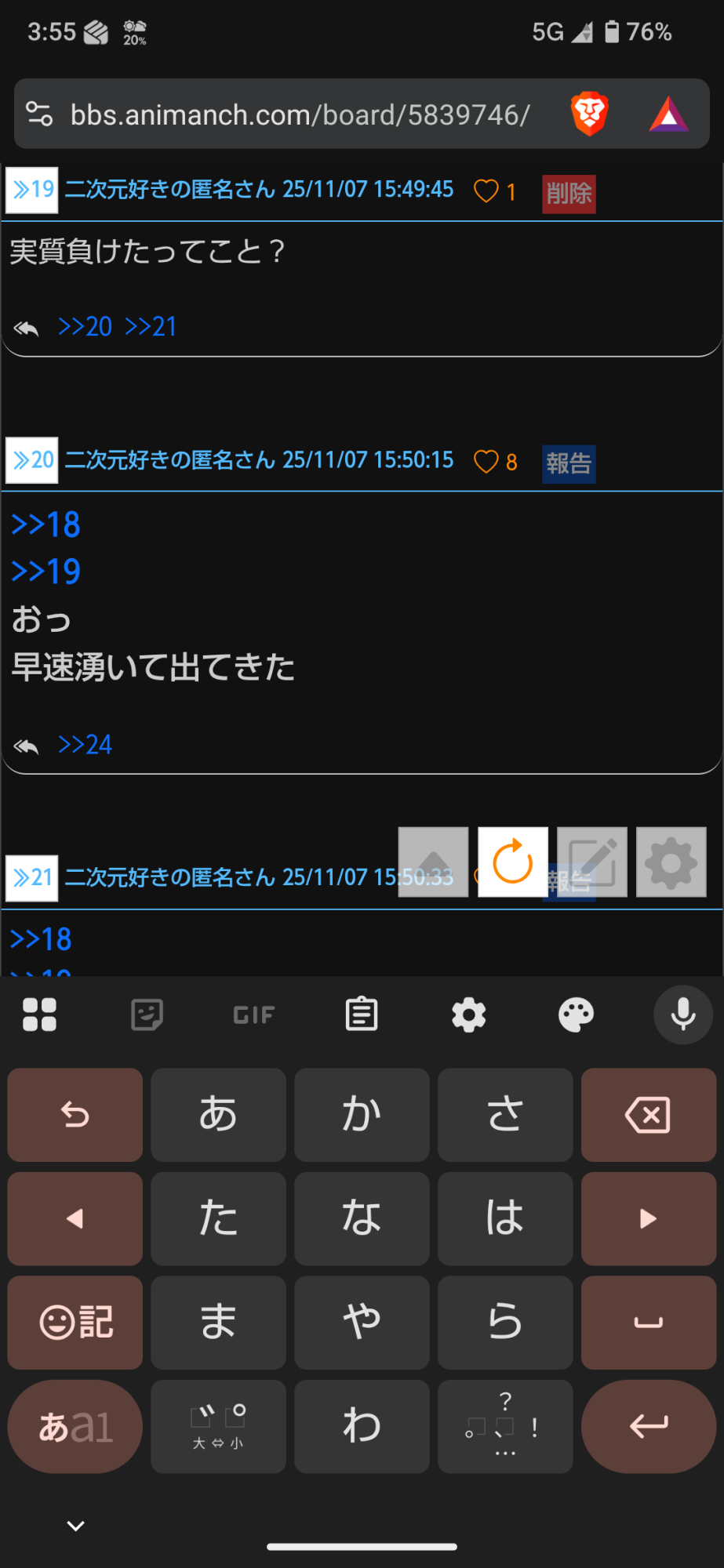Tap the red 削除 button on post 19
724x1568 pixels.
click(x=569, y=194)
